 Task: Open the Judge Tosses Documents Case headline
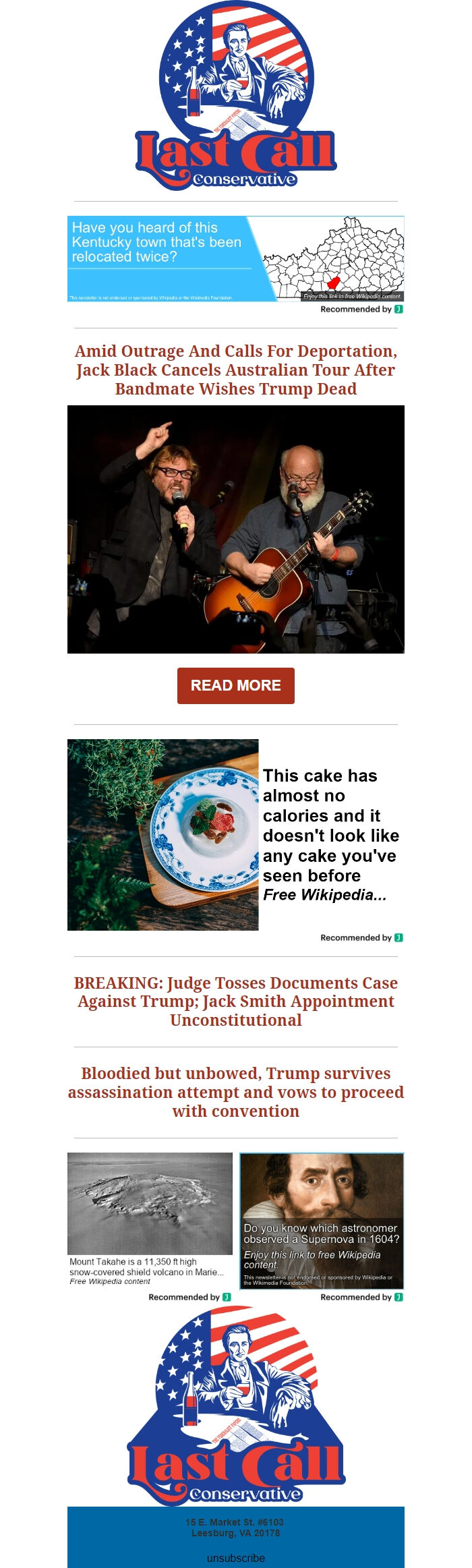pos(235,1001)
